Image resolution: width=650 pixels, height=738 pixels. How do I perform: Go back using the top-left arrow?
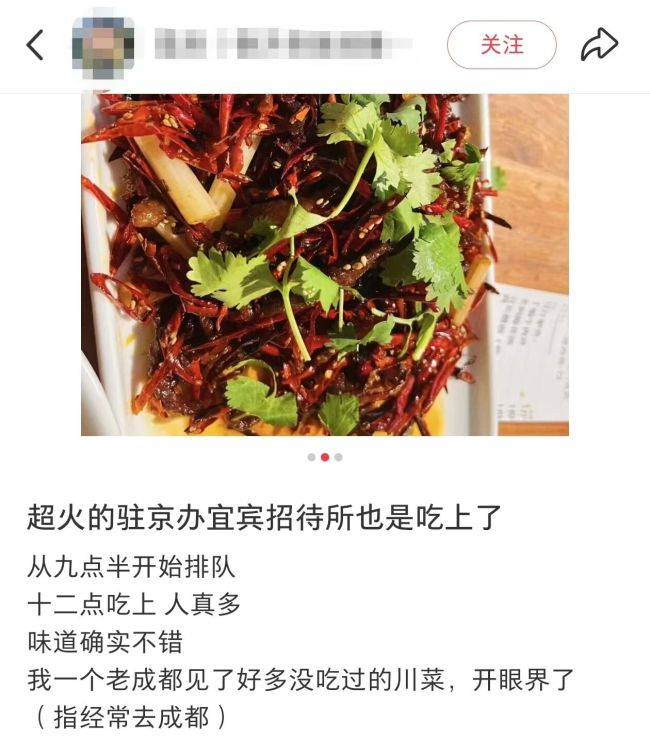pos(36,45)
